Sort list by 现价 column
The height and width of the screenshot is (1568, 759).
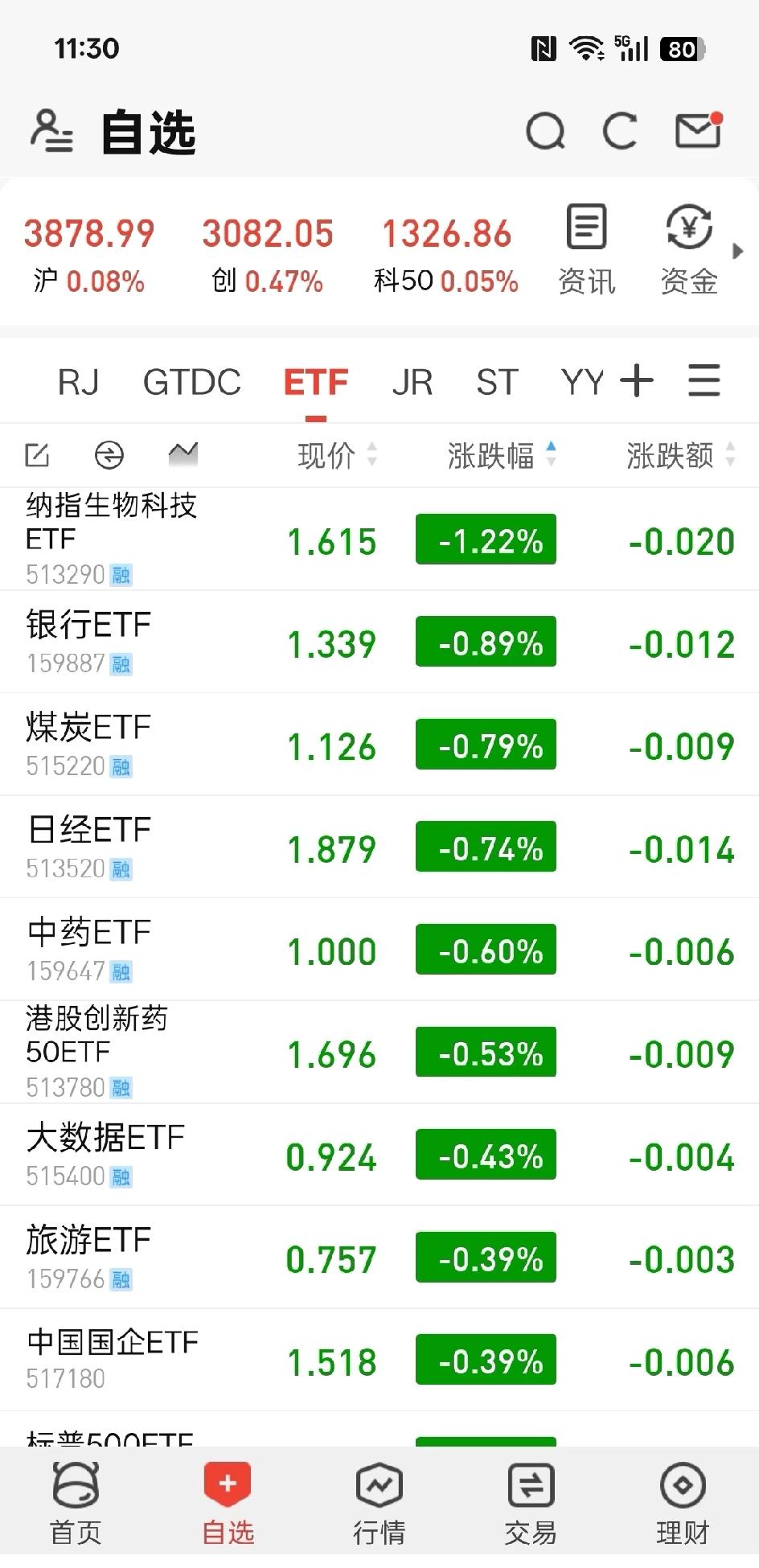pyautogui.click(x=336, y=455)
